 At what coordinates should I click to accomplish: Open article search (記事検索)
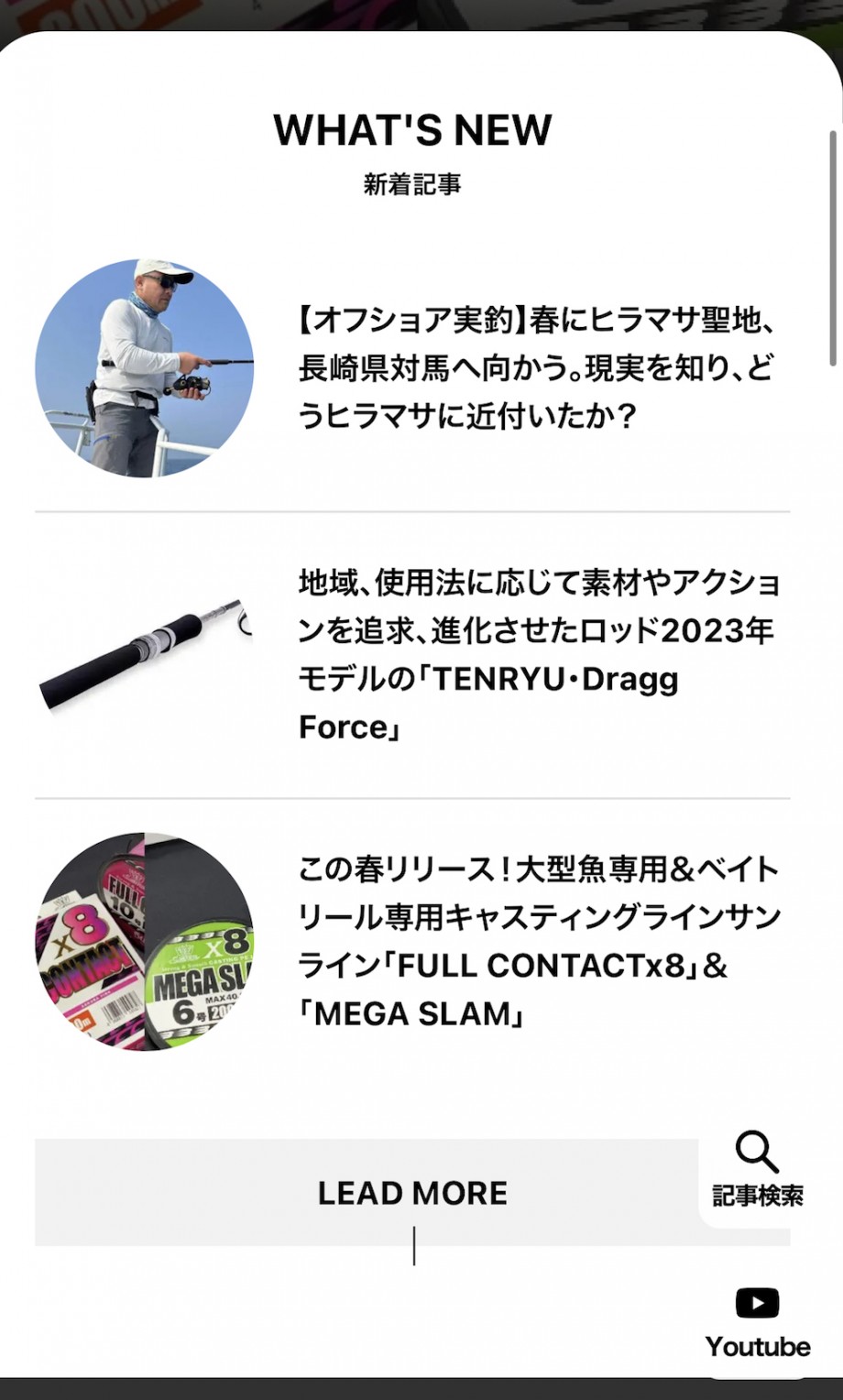pos(757,1169)
